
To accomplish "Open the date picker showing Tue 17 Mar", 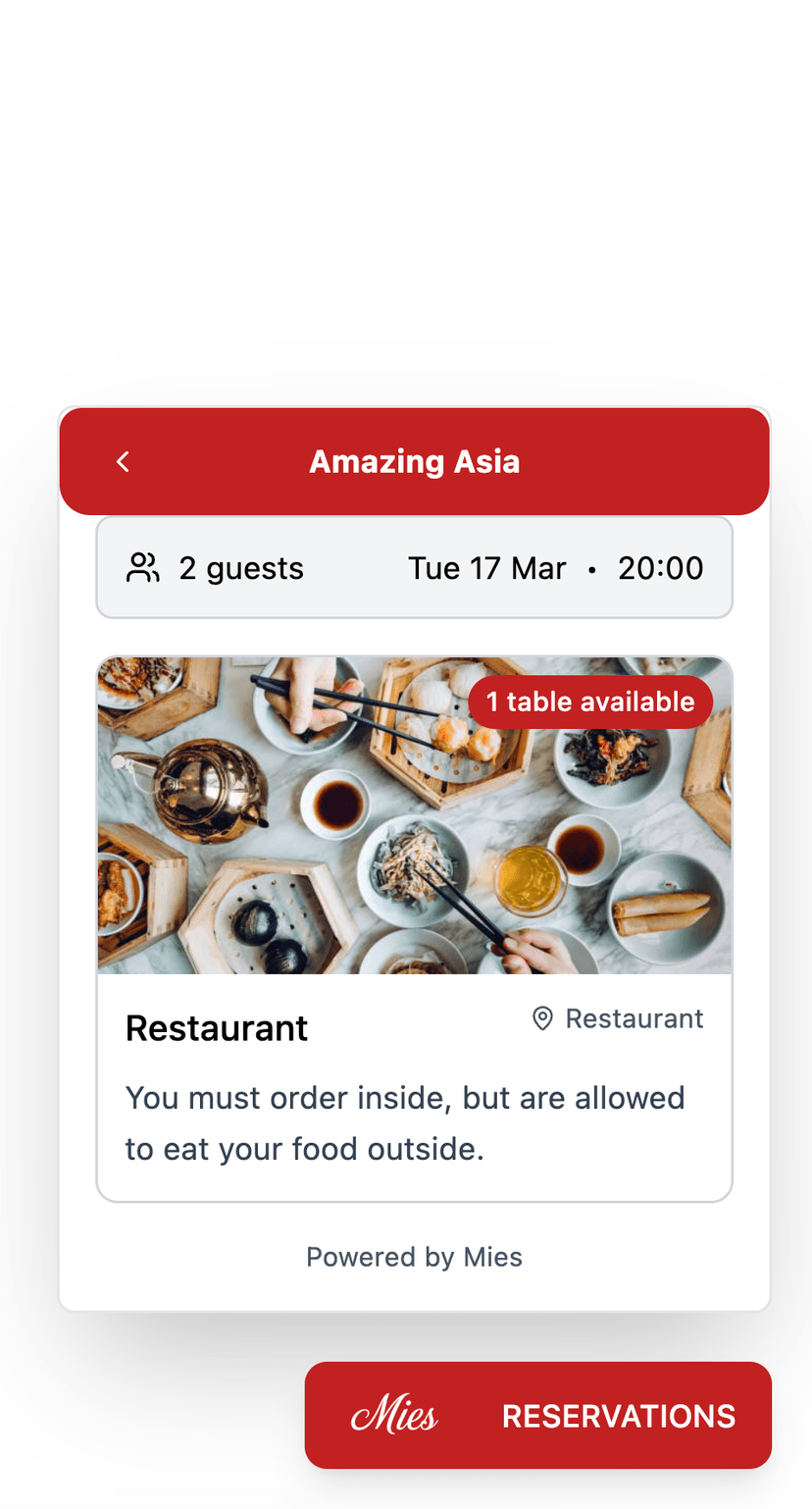I will (486, 567).
